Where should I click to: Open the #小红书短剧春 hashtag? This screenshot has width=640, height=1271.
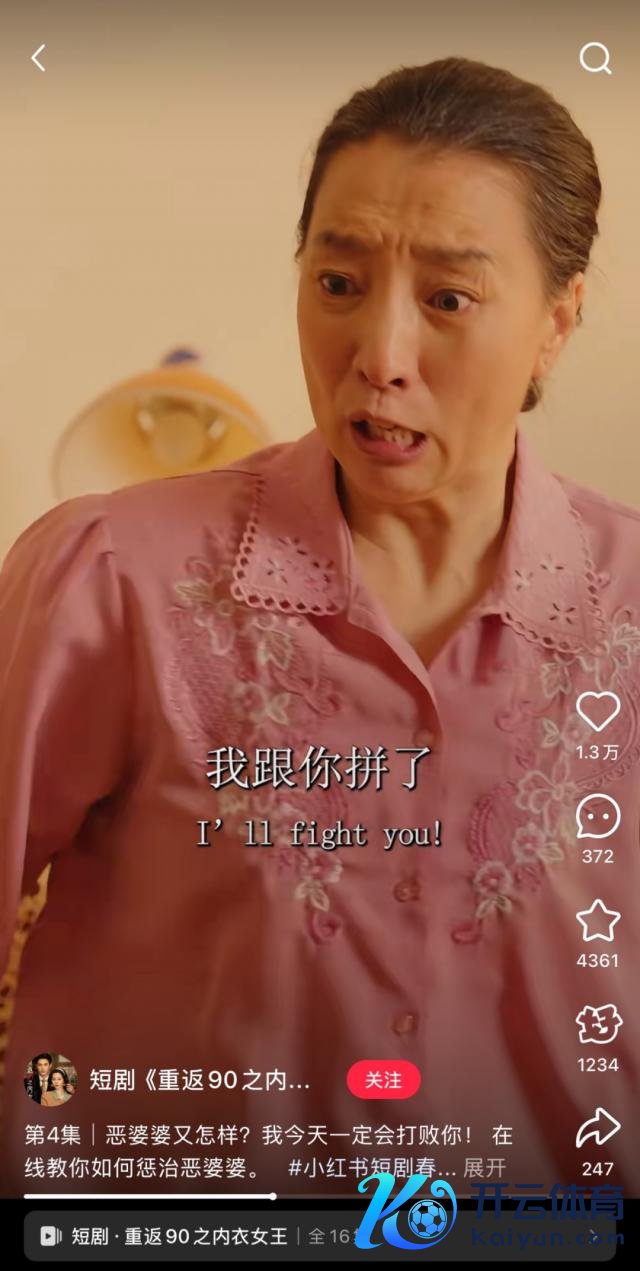click(372, 1167)
